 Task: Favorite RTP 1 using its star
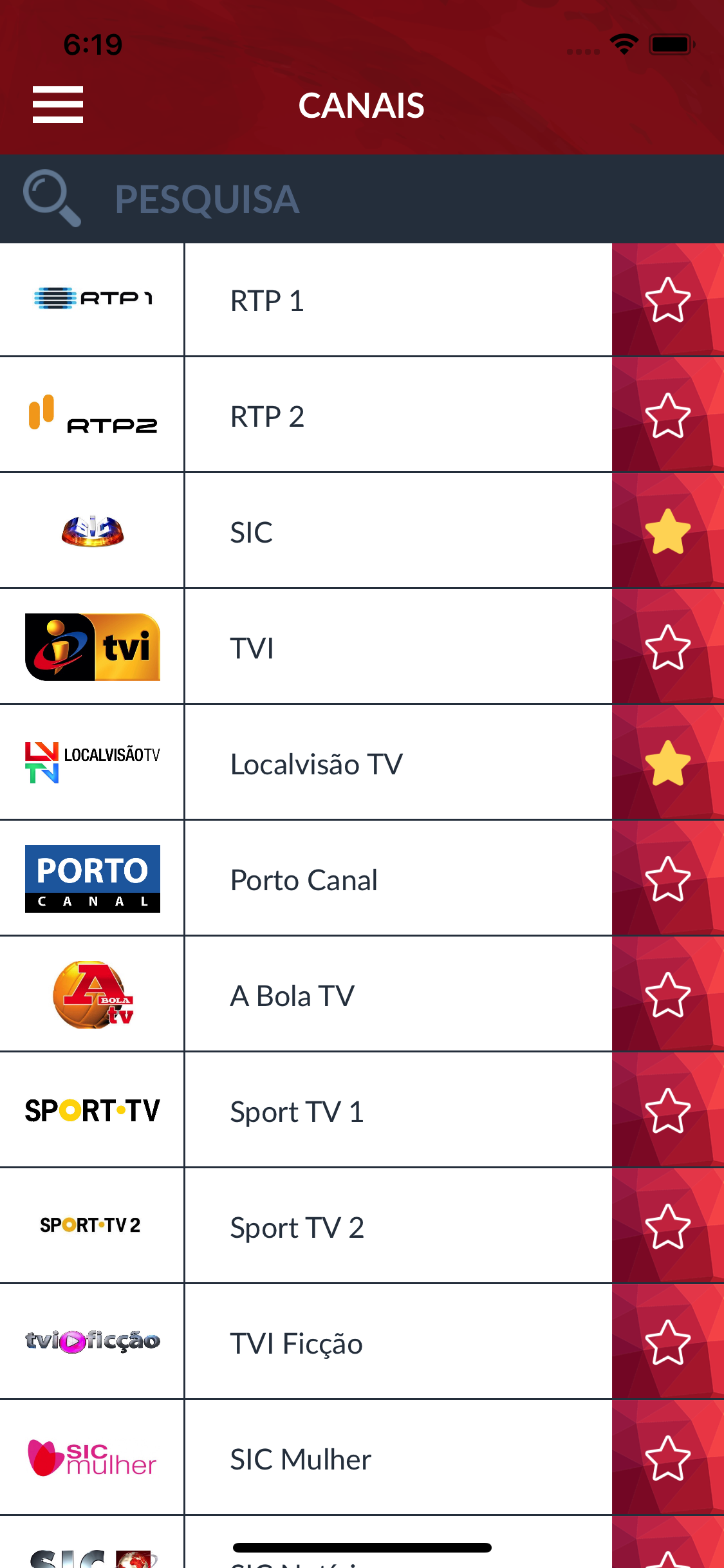pyautogui.click(x=667, y=299)
